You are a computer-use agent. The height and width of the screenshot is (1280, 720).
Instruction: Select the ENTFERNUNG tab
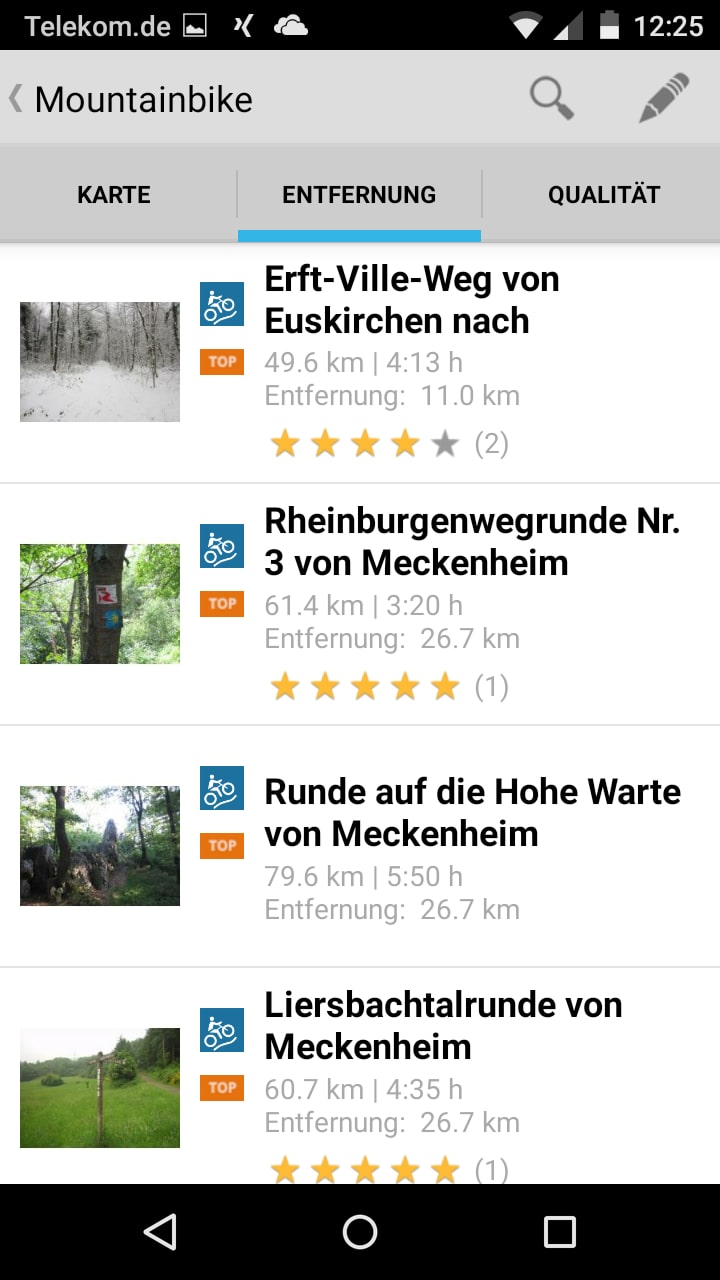coord(359,194)
